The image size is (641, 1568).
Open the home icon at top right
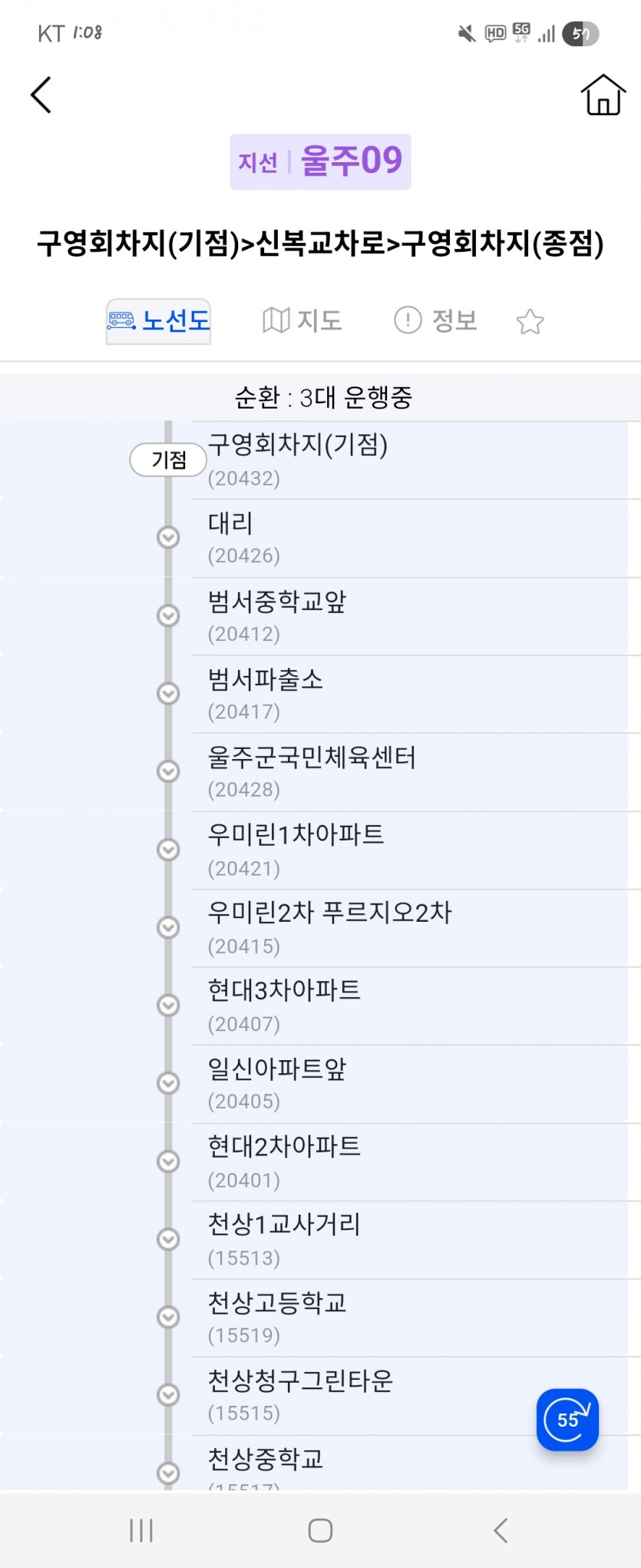(603, 95)
